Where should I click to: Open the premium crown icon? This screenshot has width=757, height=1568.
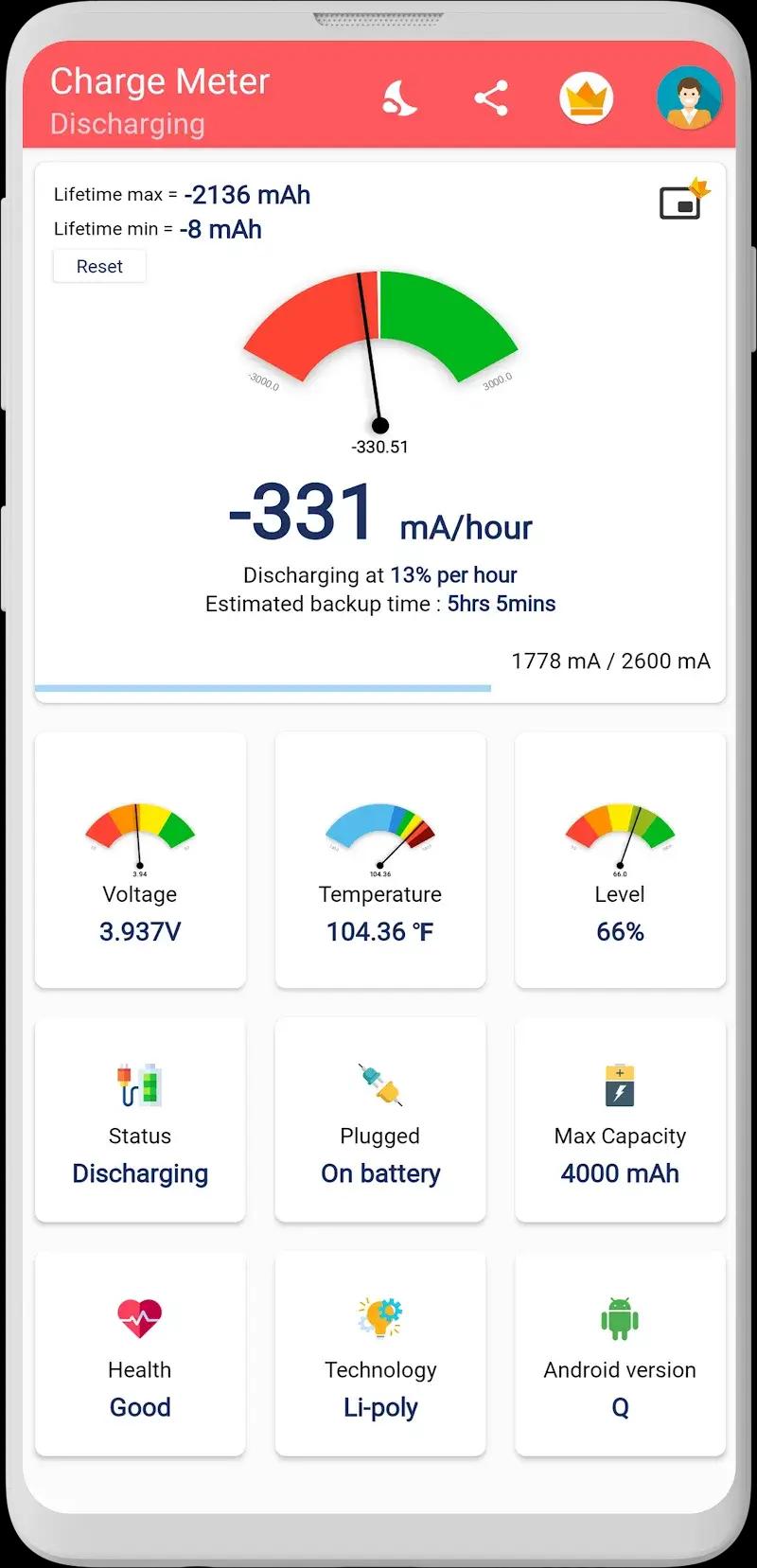[x=586, y=97]
